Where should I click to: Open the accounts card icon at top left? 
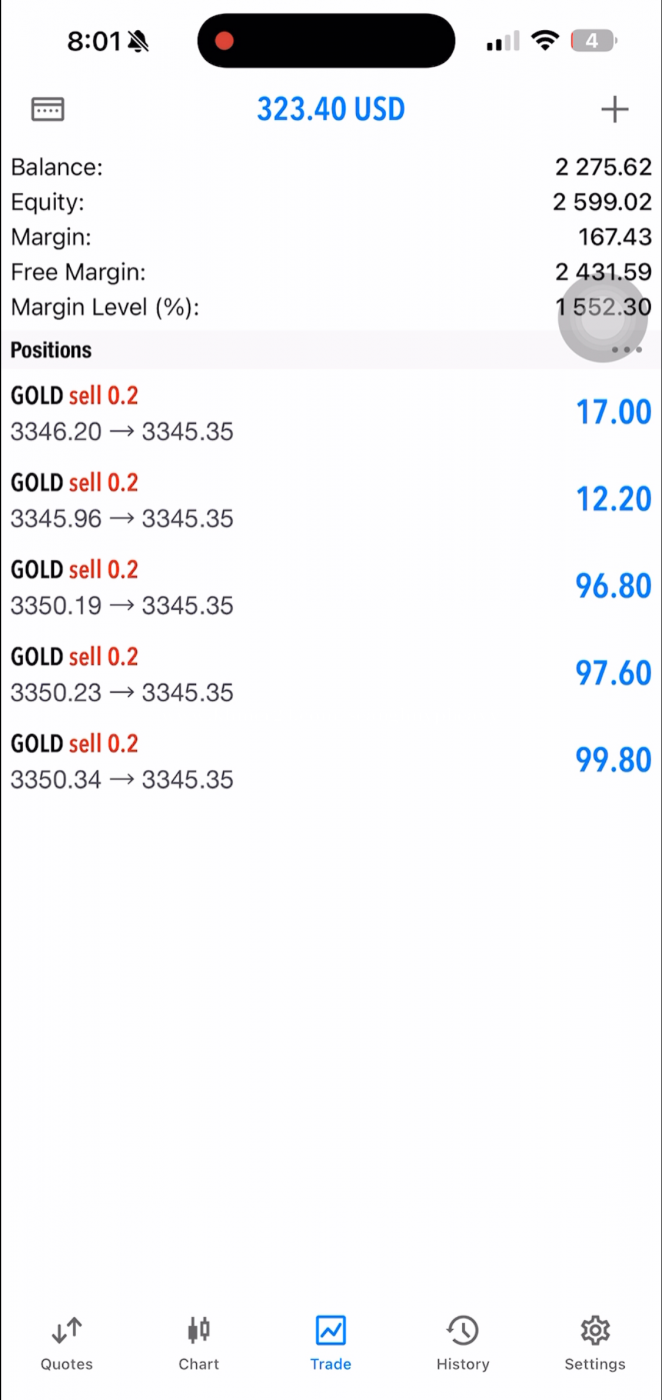coord(48,109)
